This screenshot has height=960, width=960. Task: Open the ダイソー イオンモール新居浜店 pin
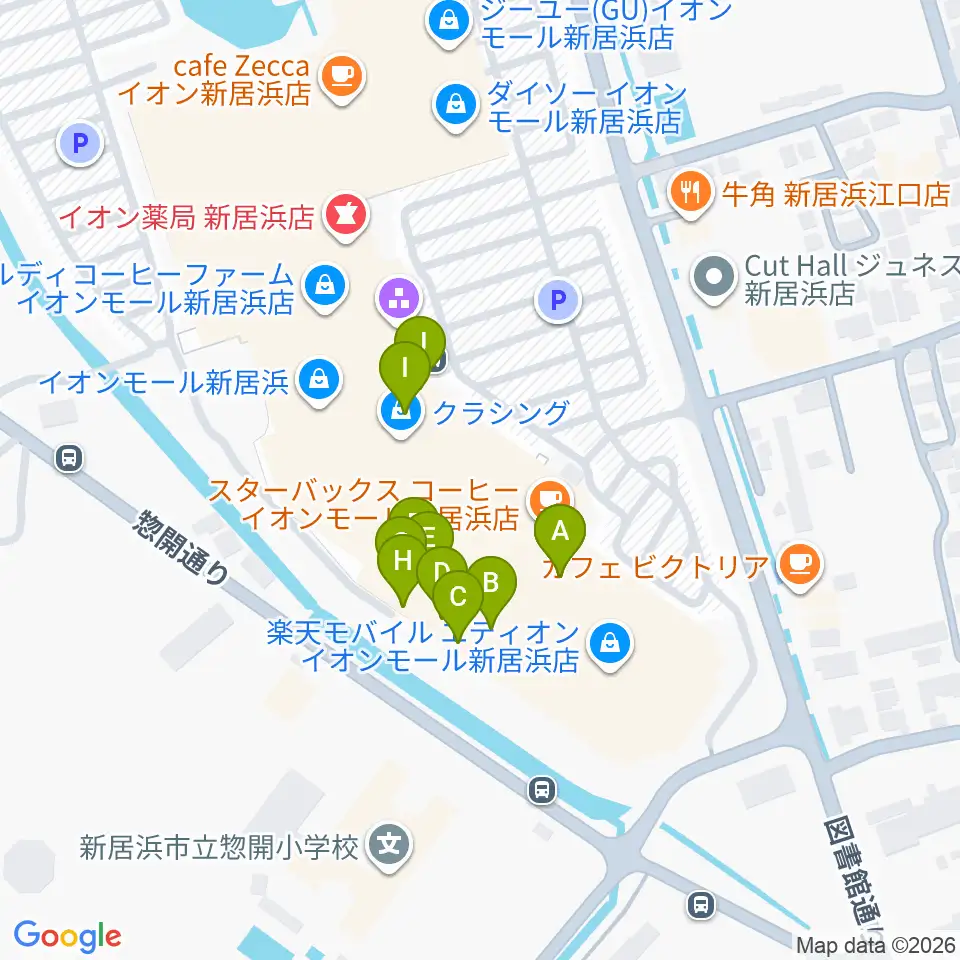pyautogui.click(x=456, y=107)
